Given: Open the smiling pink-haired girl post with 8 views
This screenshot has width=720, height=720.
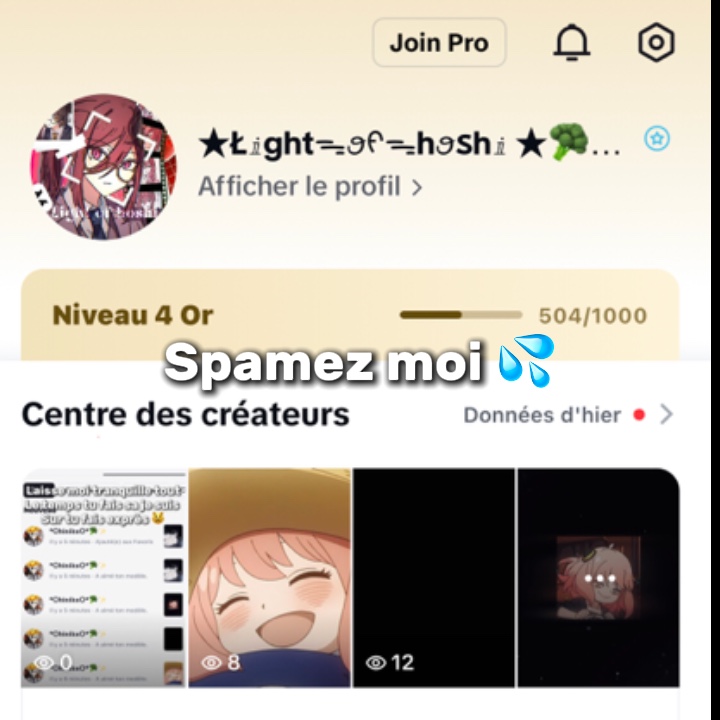Looking at the screenshot, I should click(x=270, y=578).
